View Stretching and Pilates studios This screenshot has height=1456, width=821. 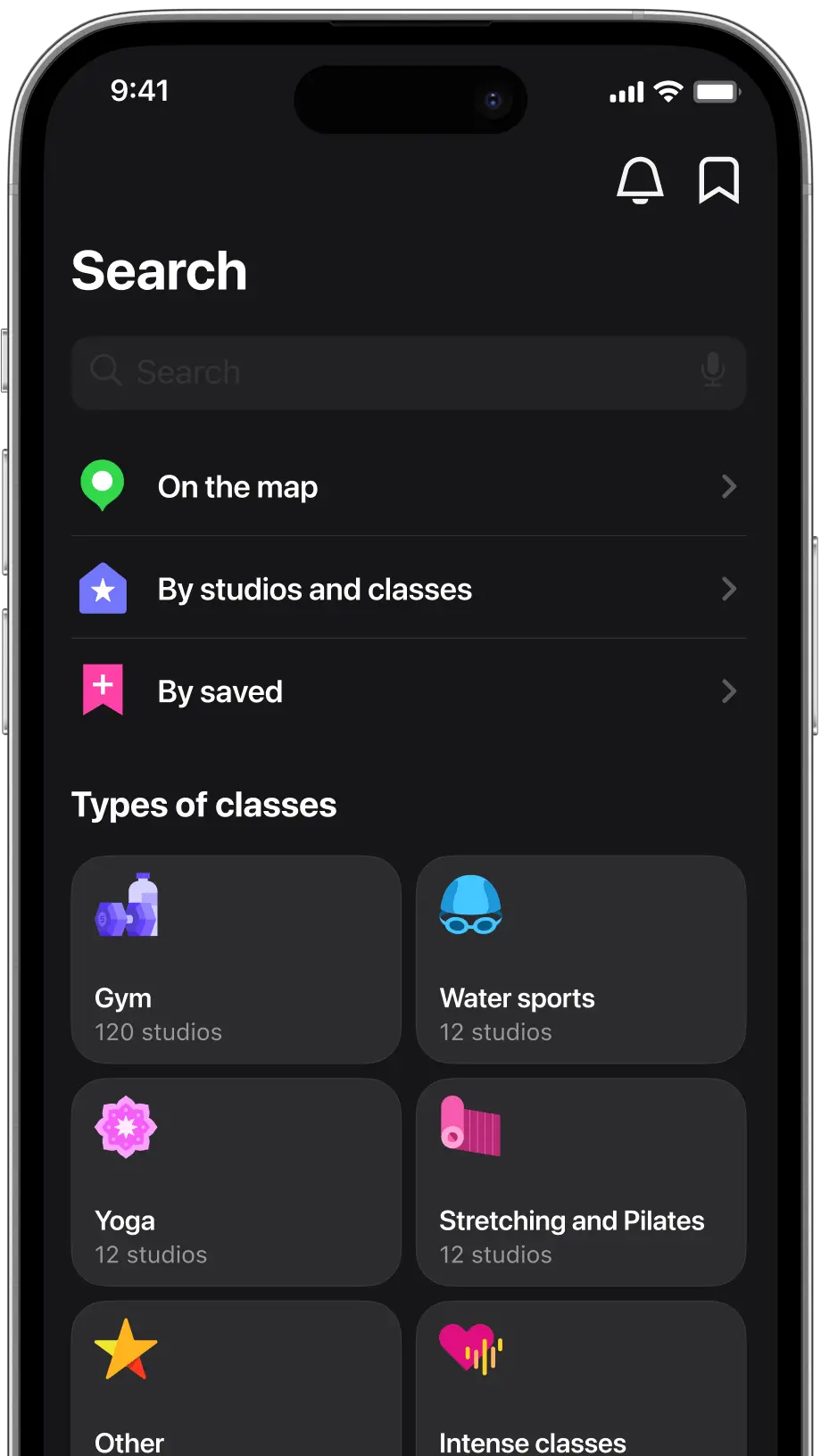[580, 1182]
